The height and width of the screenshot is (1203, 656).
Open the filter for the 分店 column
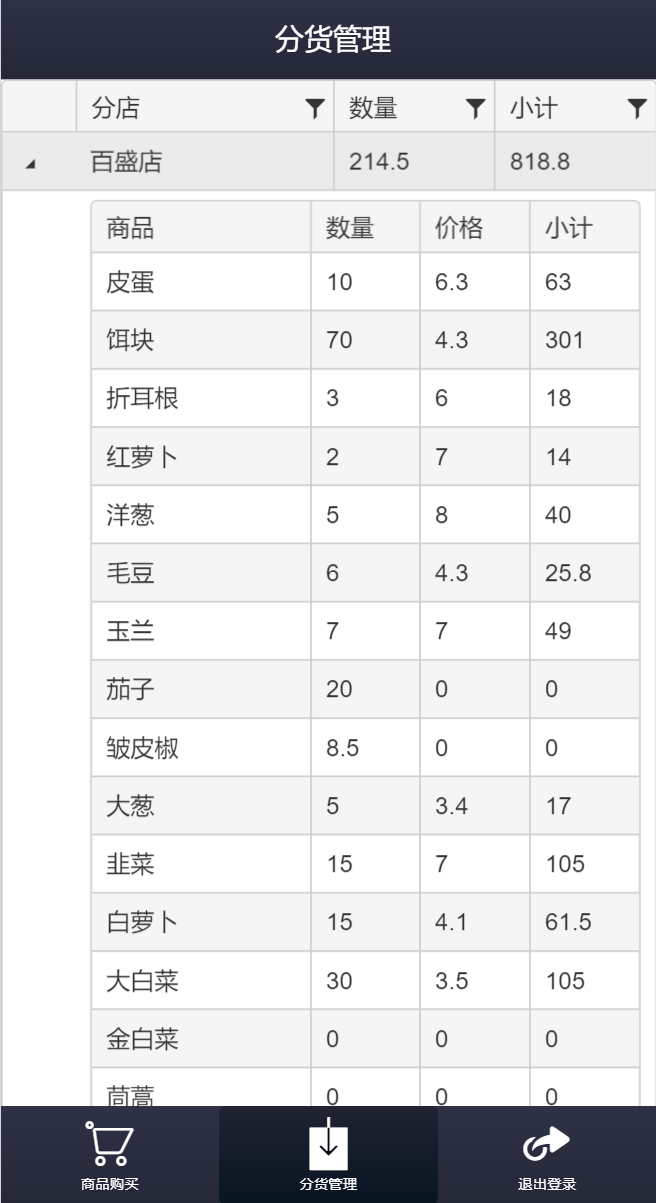315,108
